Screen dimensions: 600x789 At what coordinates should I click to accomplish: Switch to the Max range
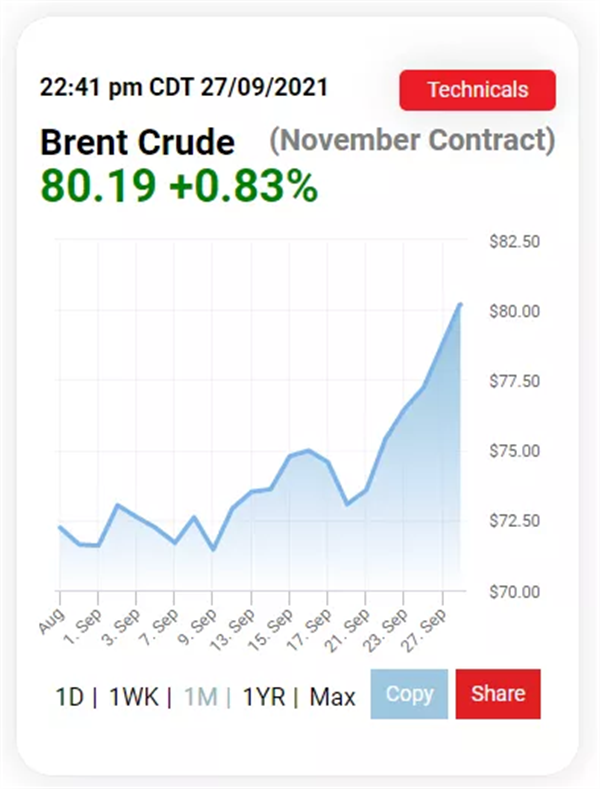click(x=332, y=697)
